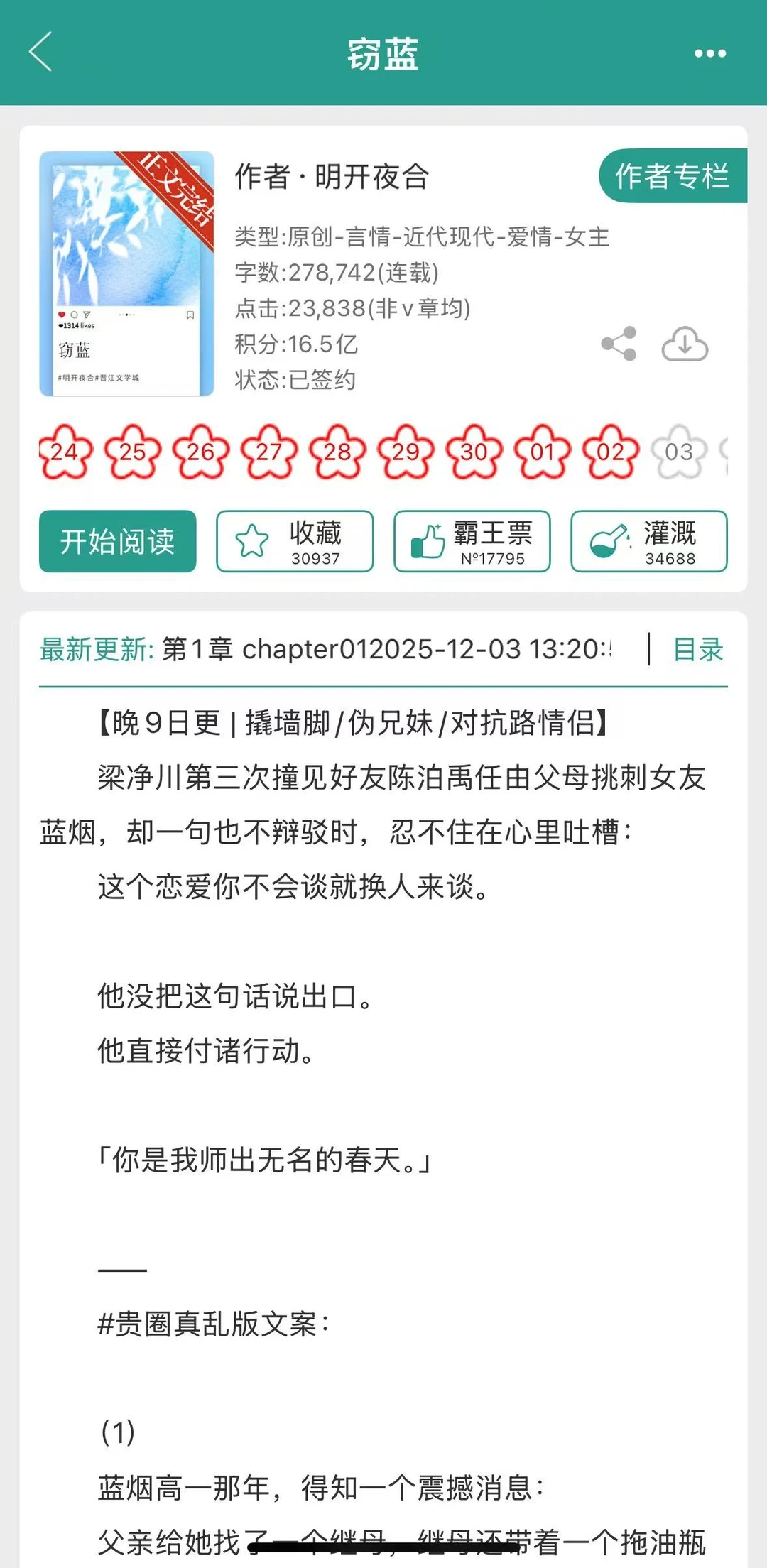Click the back arrow to return
The width and height of the screenshot is (767, 1568).
40,53
